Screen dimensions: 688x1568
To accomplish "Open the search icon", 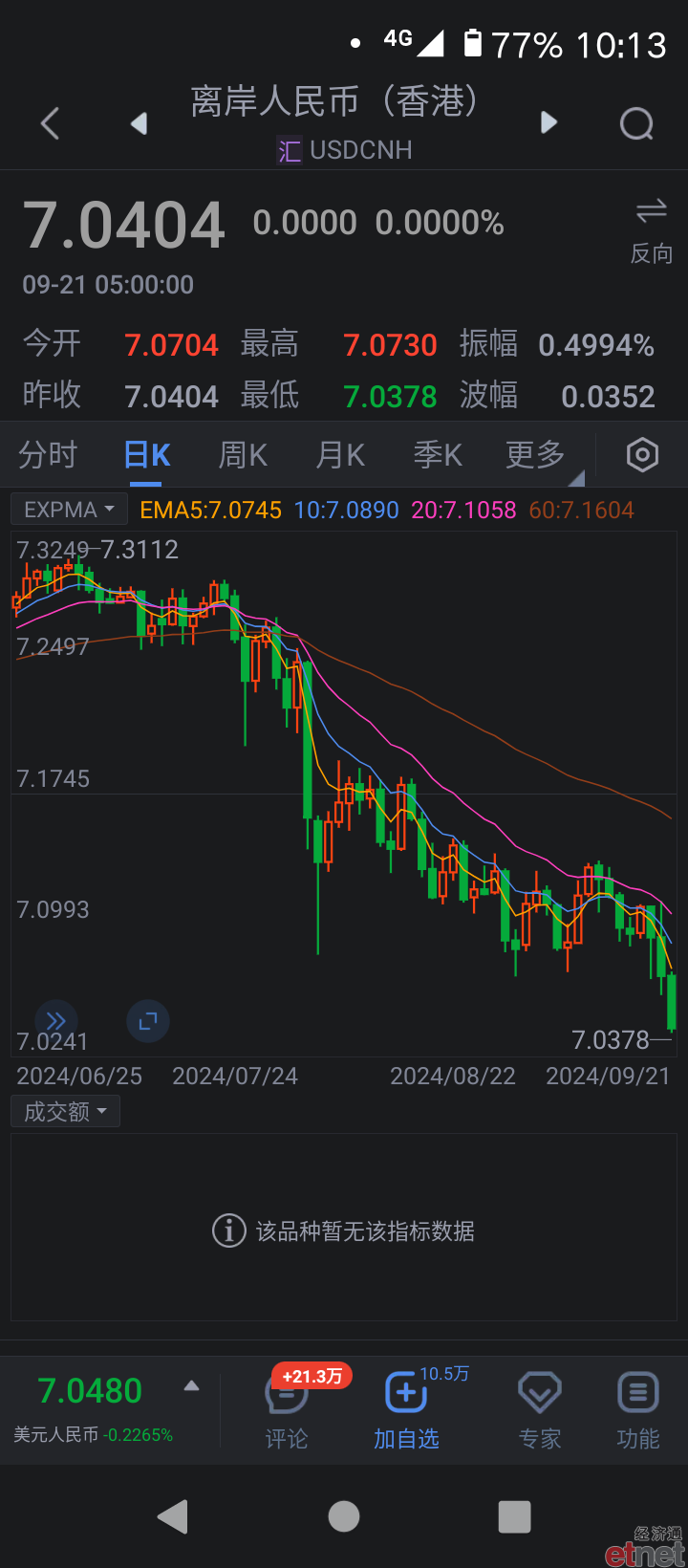I will 636,123.
